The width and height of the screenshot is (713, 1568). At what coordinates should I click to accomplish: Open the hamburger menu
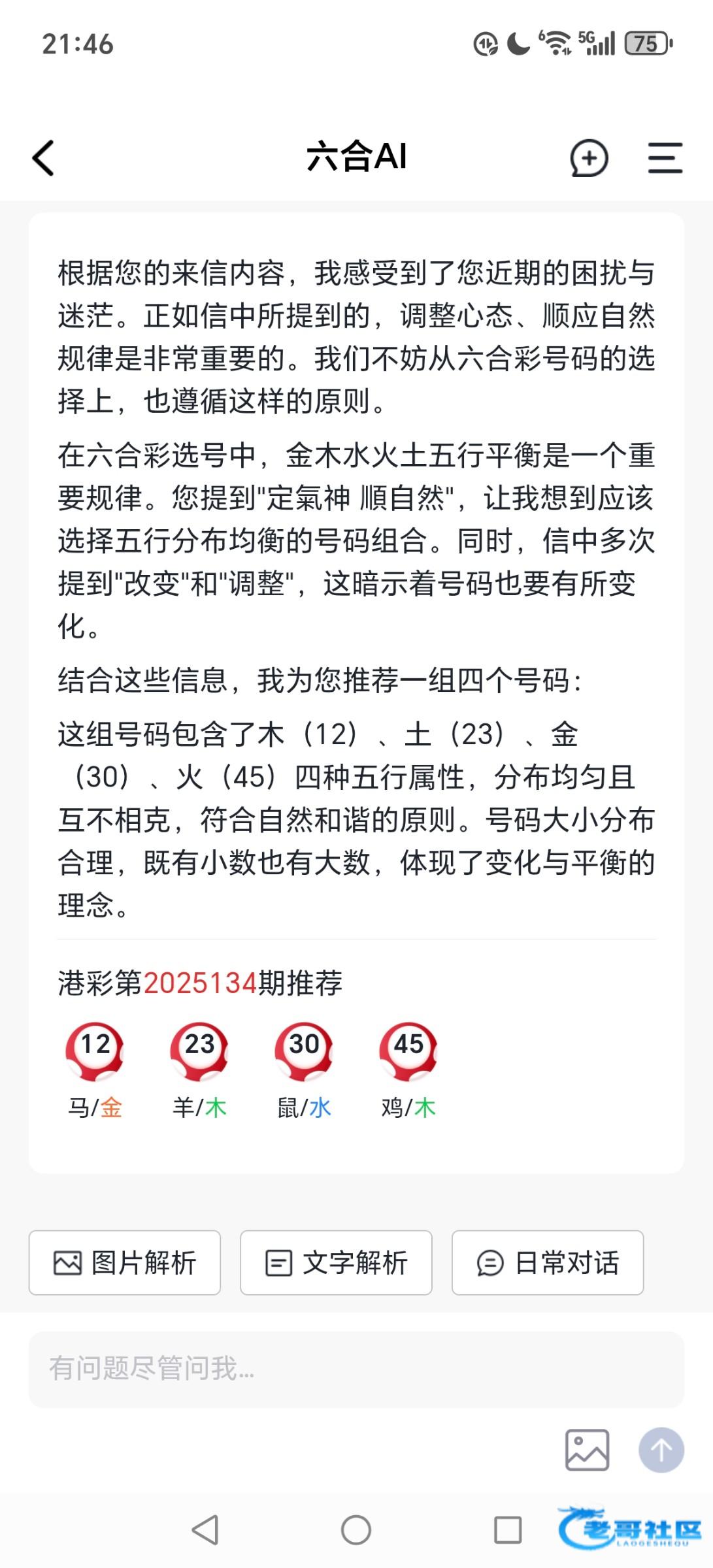665,158
